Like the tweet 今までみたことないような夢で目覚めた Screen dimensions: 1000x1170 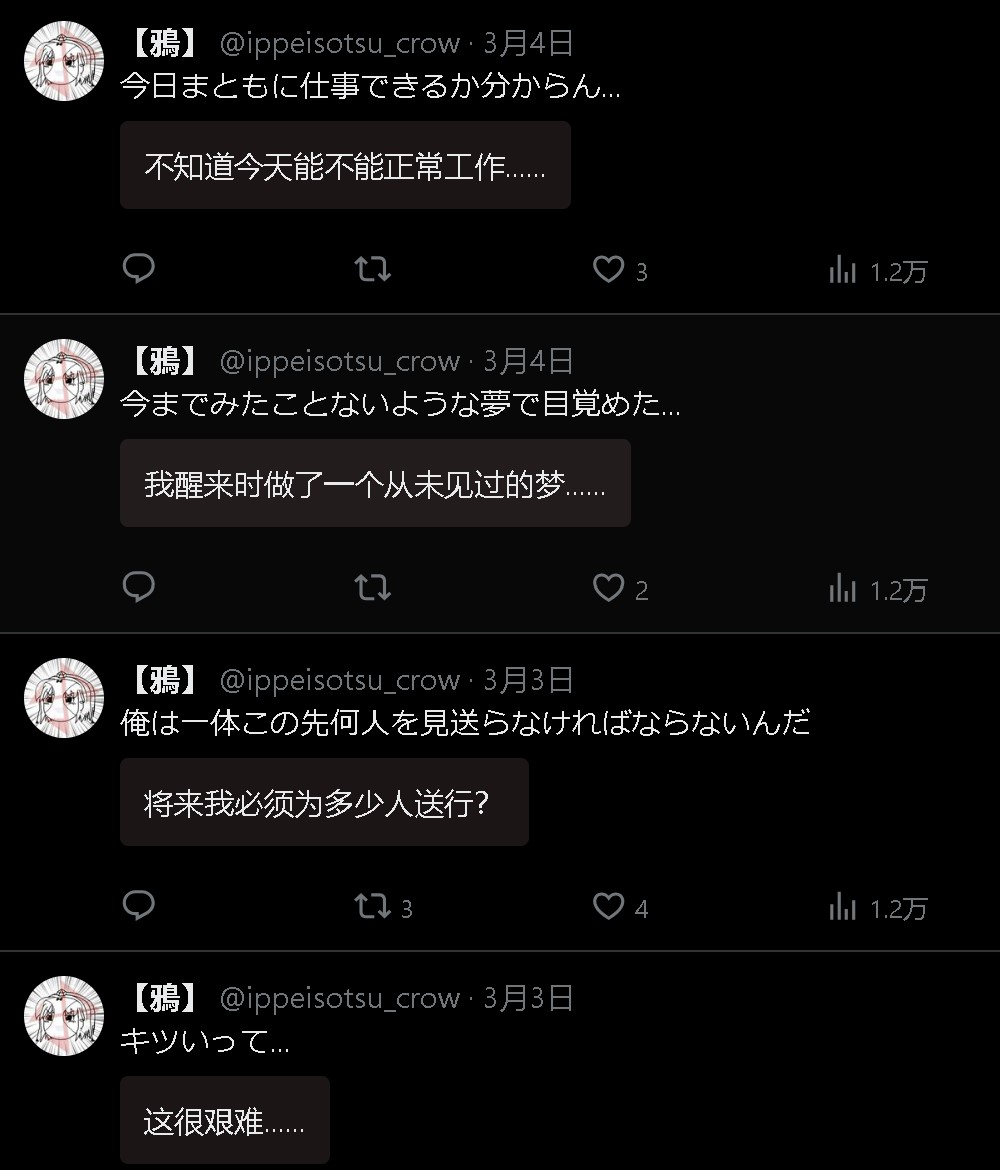point(608,587)
